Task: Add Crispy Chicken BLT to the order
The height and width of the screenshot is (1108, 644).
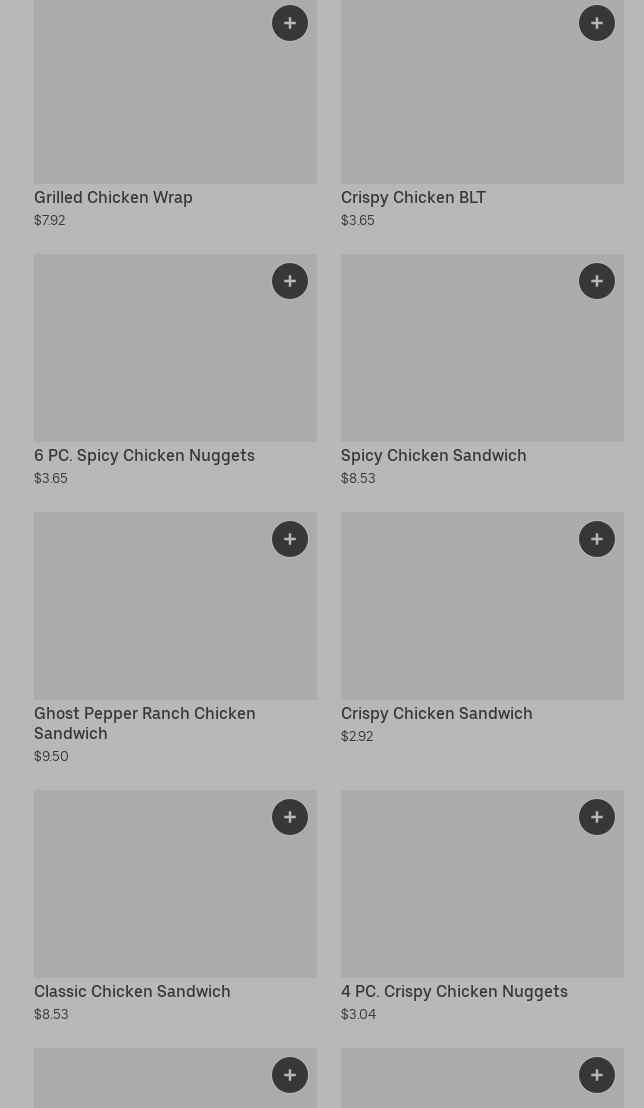Action: [597, 23]
